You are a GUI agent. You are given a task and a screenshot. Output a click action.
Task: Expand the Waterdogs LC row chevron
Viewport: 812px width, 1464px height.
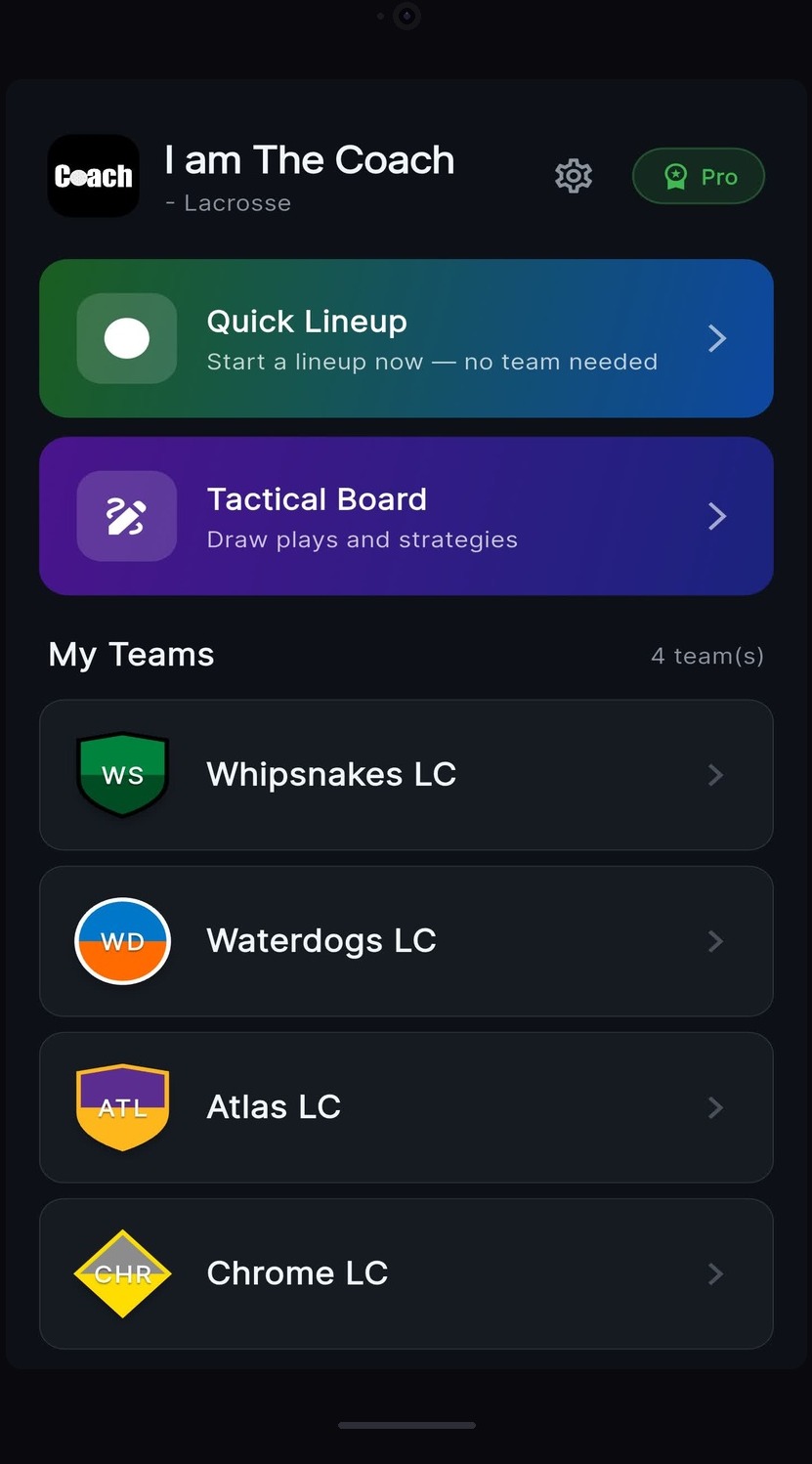pyautogui.click(x=716, y=940)
